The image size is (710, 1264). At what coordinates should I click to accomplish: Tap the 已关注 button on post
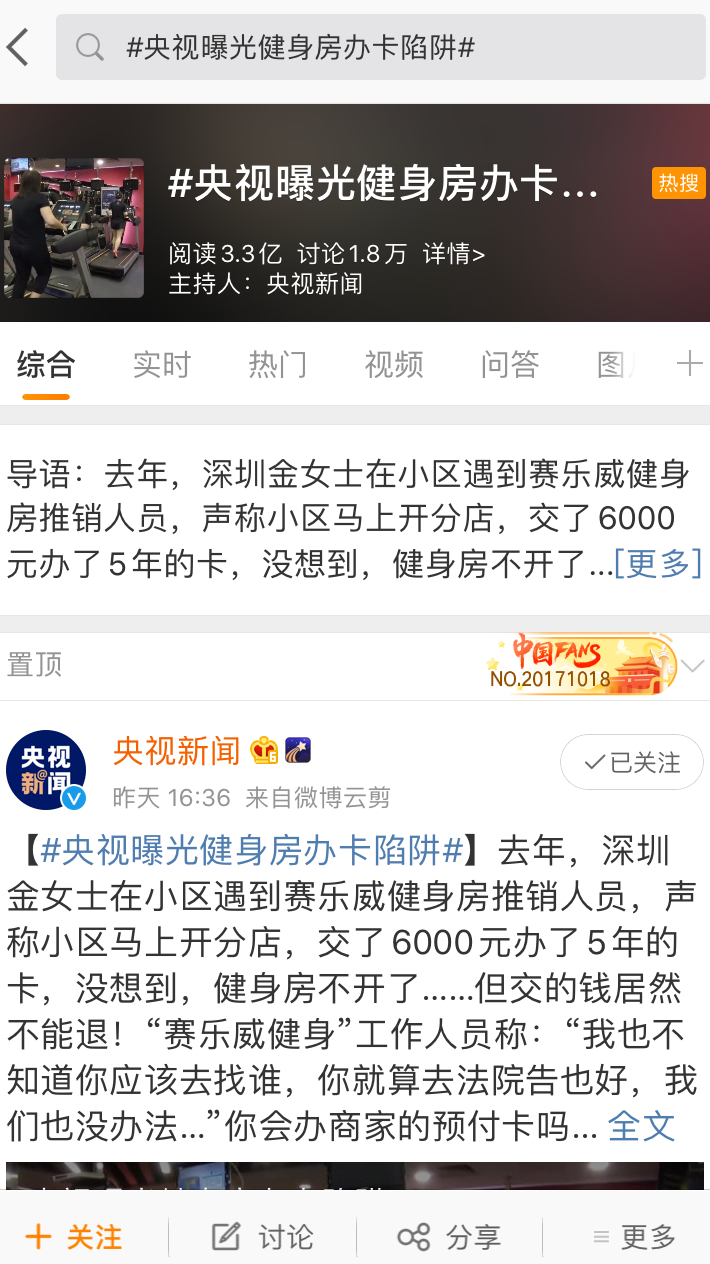(631, 763)
